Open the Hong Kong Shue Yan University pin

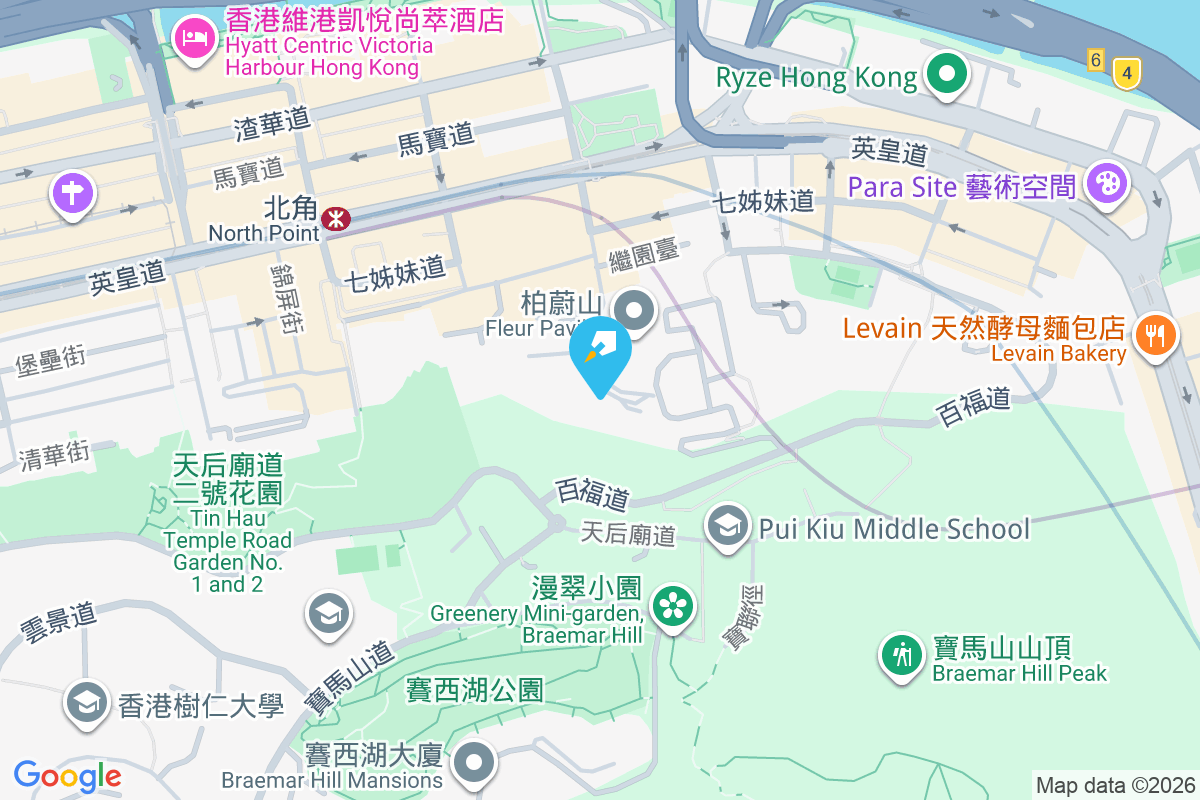point(87,702)
